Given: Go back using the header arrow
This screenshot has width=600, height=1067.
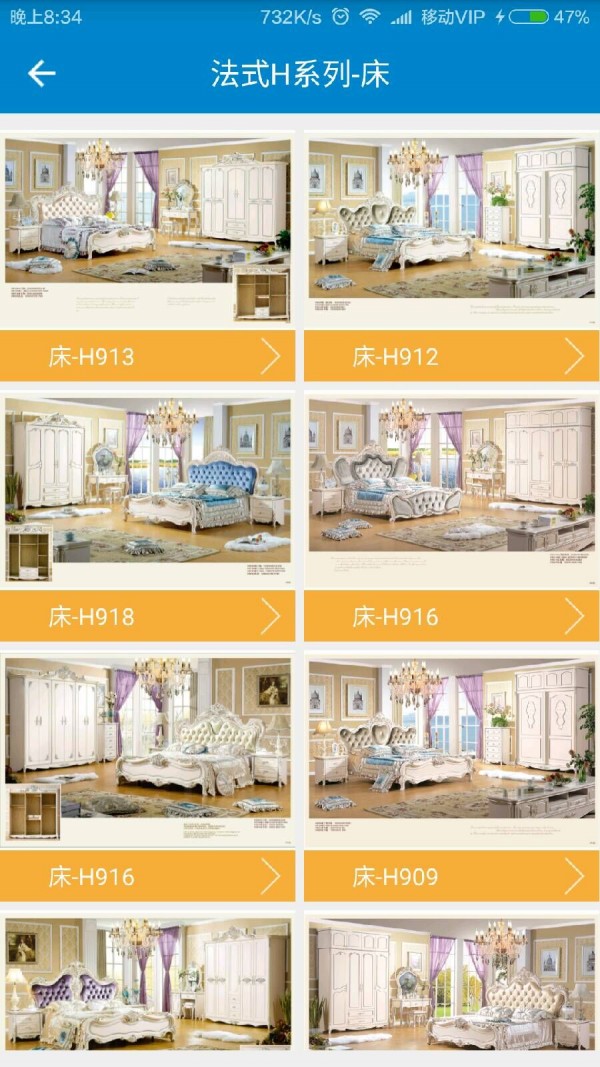Looking at the screenshot, I should (41, 73).
